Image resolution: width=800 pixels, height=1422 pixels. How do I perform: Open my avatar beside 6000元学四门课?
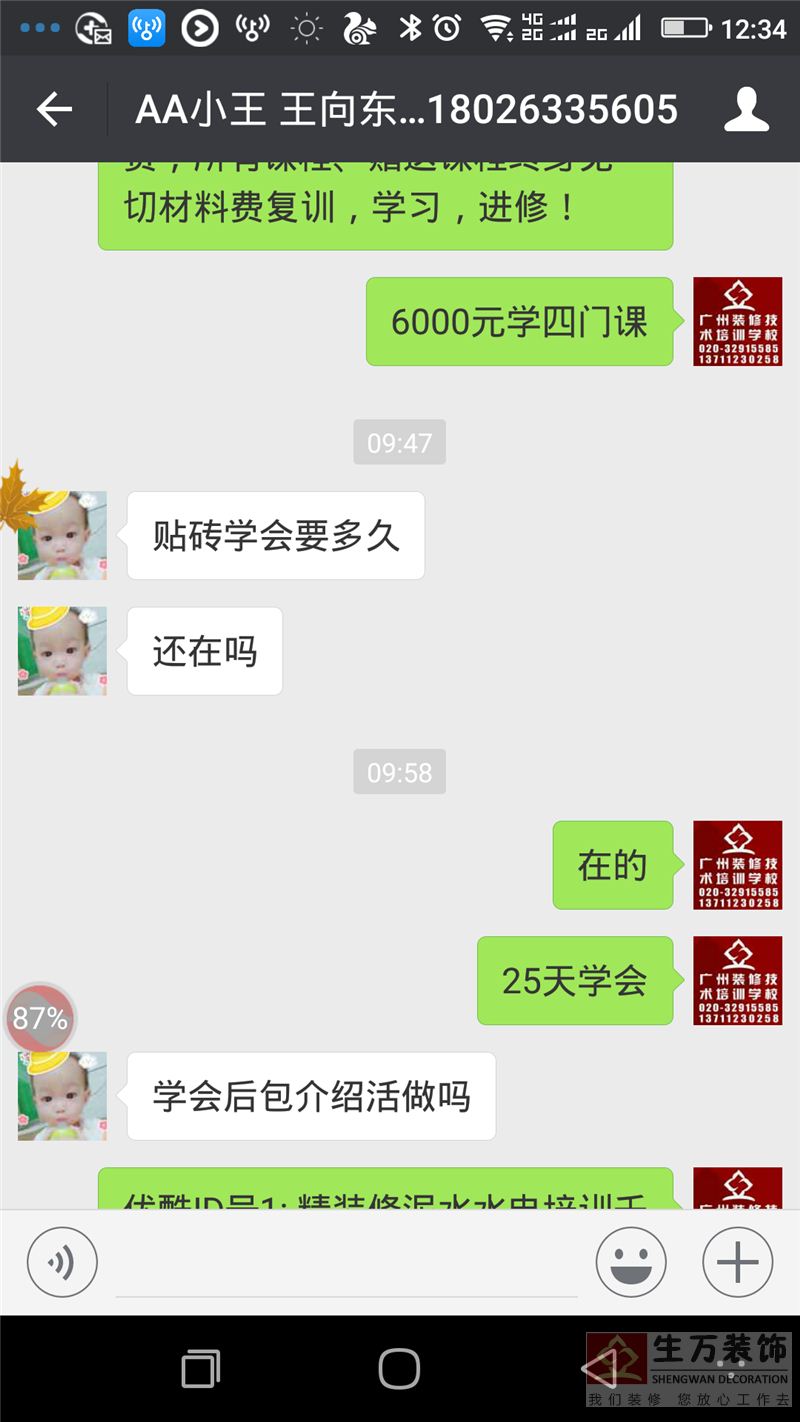(x=738, y=322)
